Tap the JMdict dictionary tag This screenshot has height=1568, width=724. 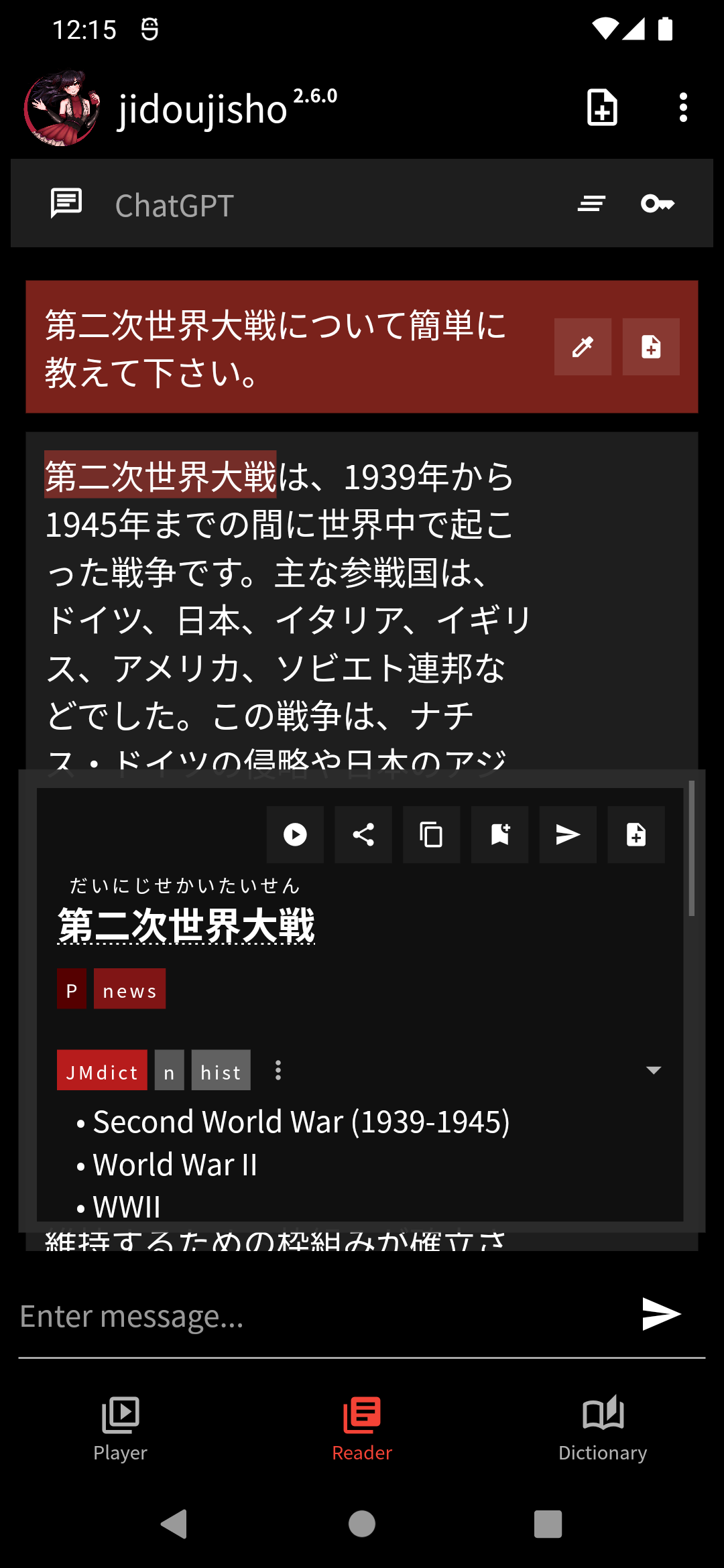102,1070
